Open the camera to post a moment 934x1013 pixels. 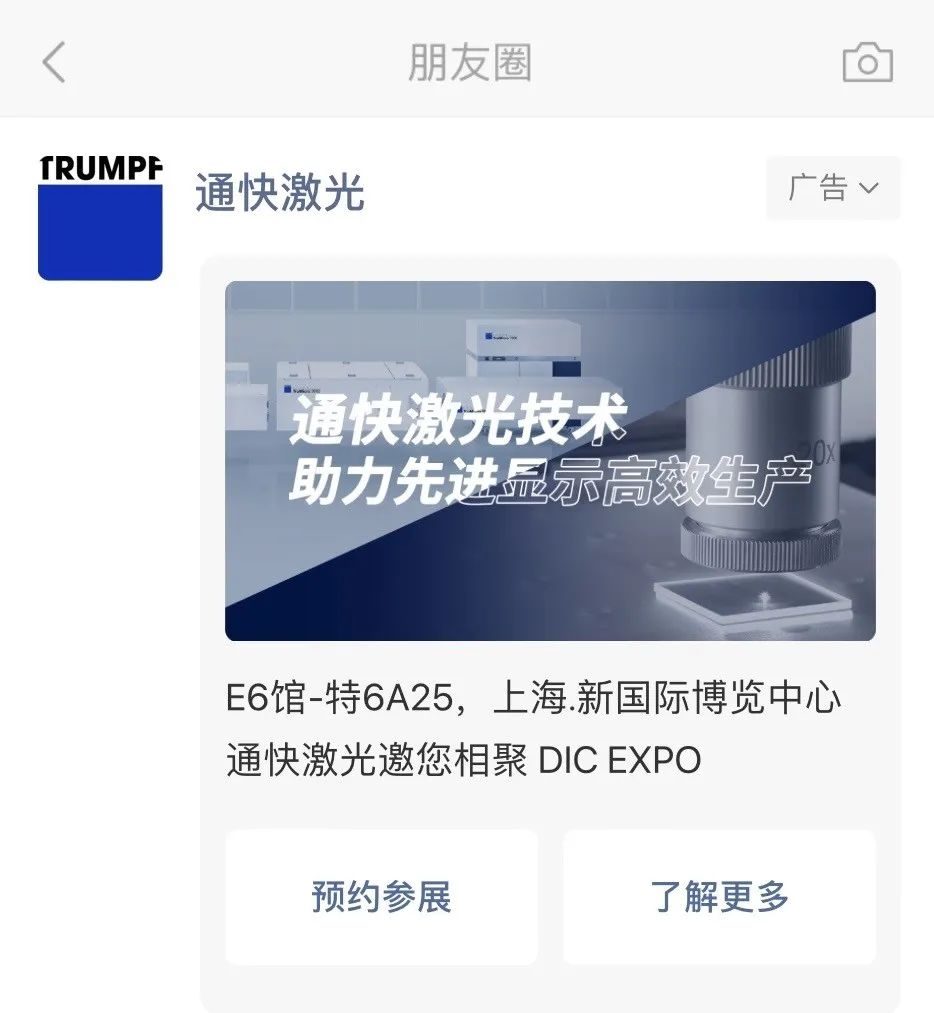pos(867,63)
